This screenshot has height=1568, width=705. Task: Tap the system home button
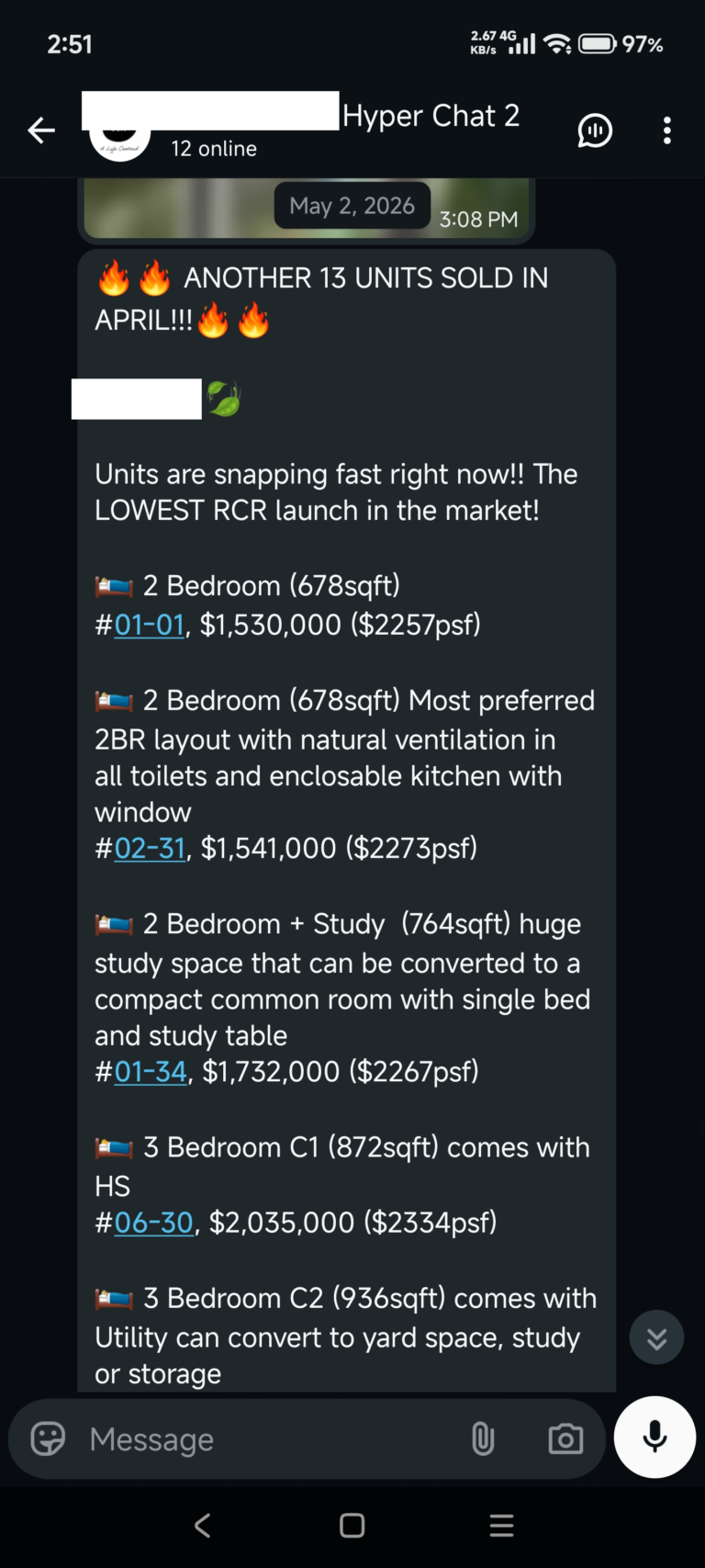352,1526
